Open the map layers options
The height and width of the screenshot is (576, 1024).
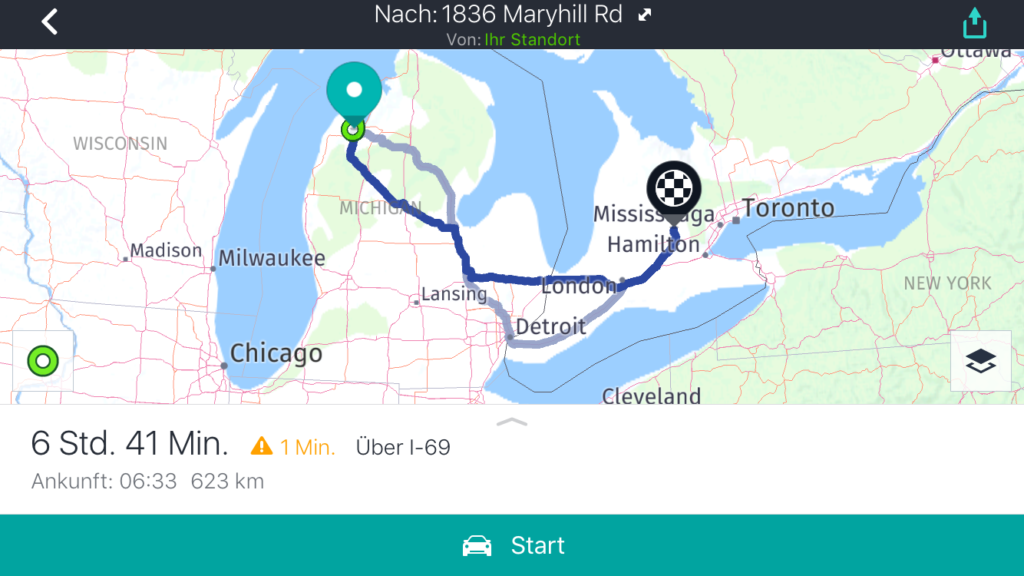click(x=981, y=361)
